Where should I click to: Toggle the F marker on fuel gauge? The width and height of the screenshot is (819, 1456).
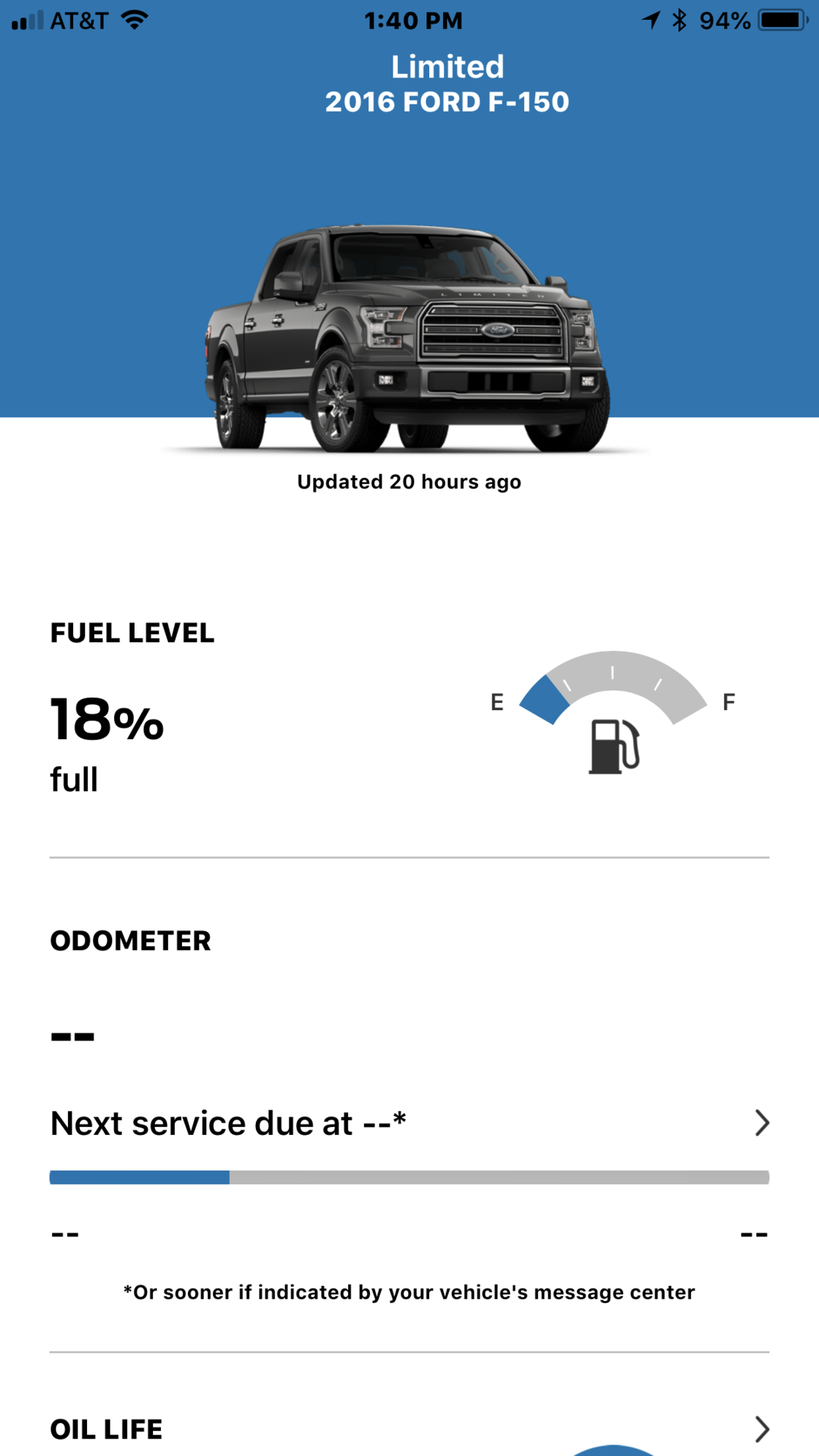(x=728, y=702)
